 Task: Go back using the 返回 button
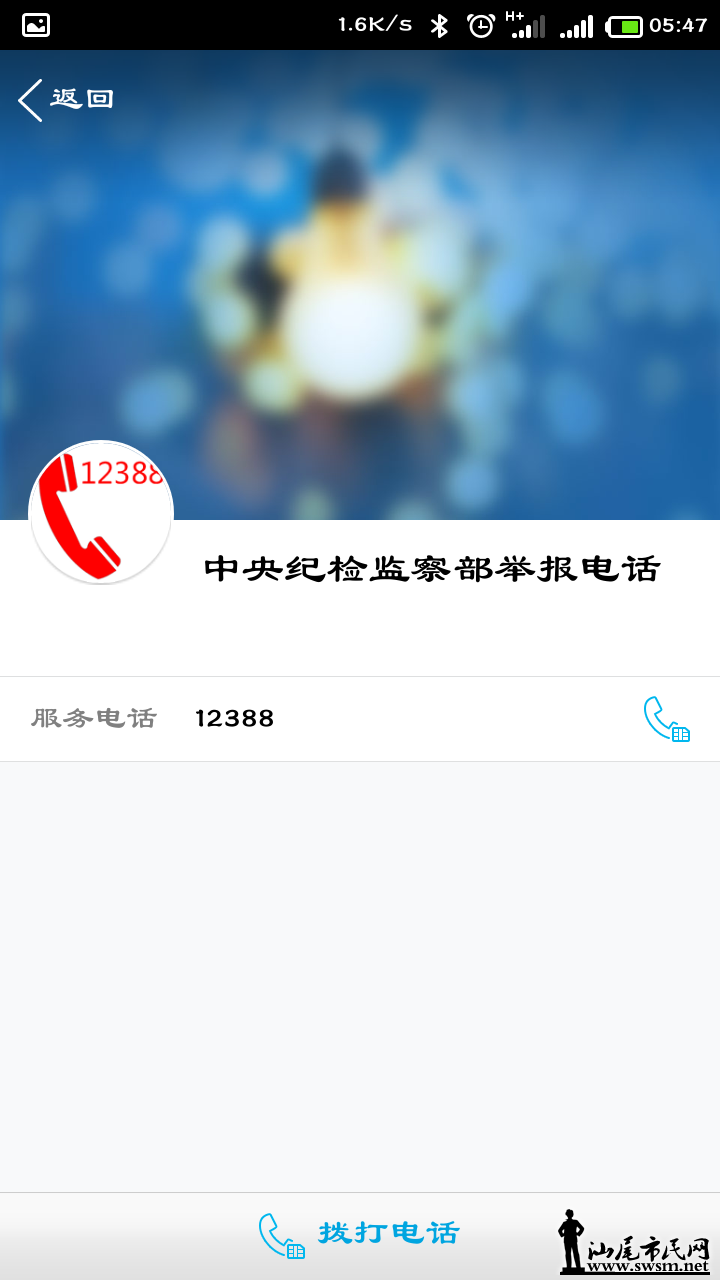pos(66,99)
